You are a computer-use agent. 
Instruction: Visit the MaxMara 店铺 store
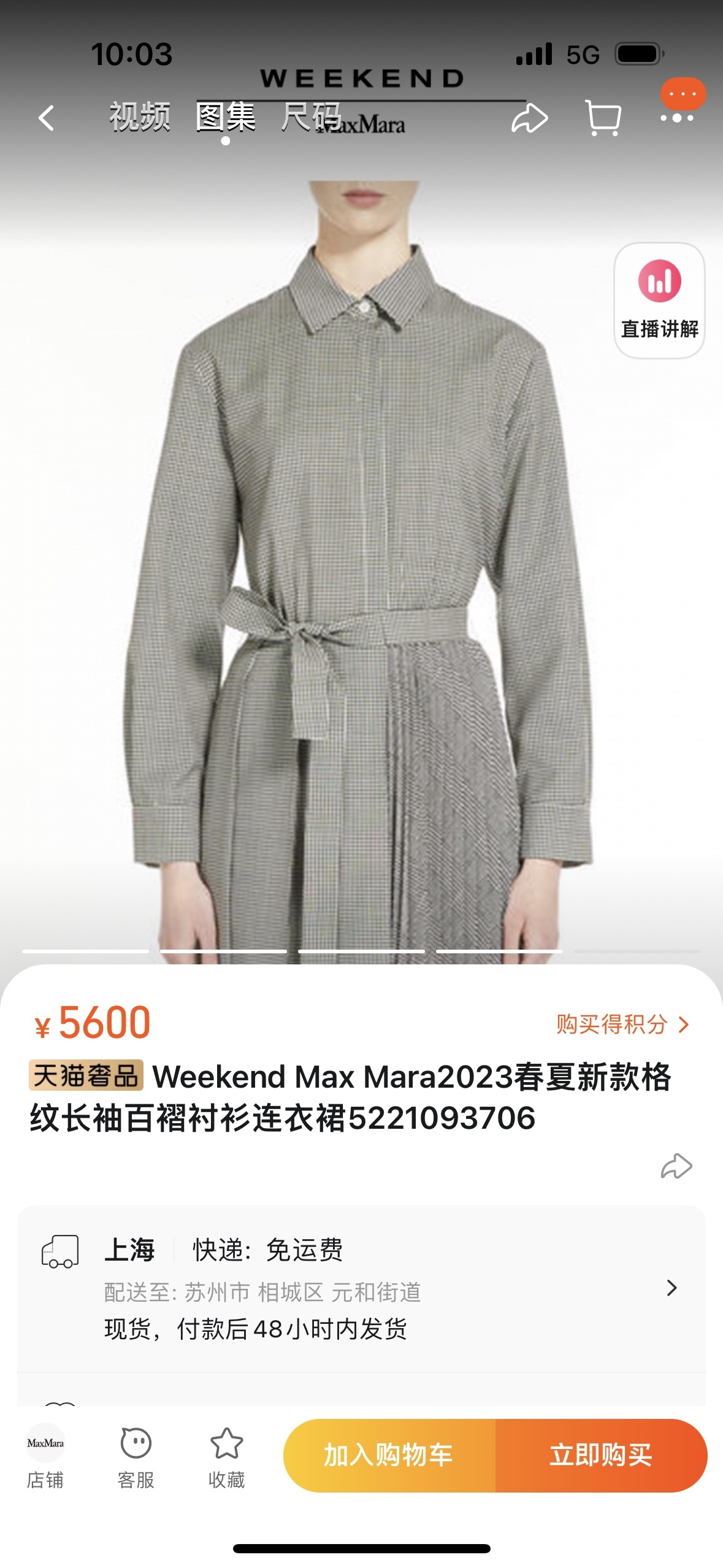[45, 1456]
